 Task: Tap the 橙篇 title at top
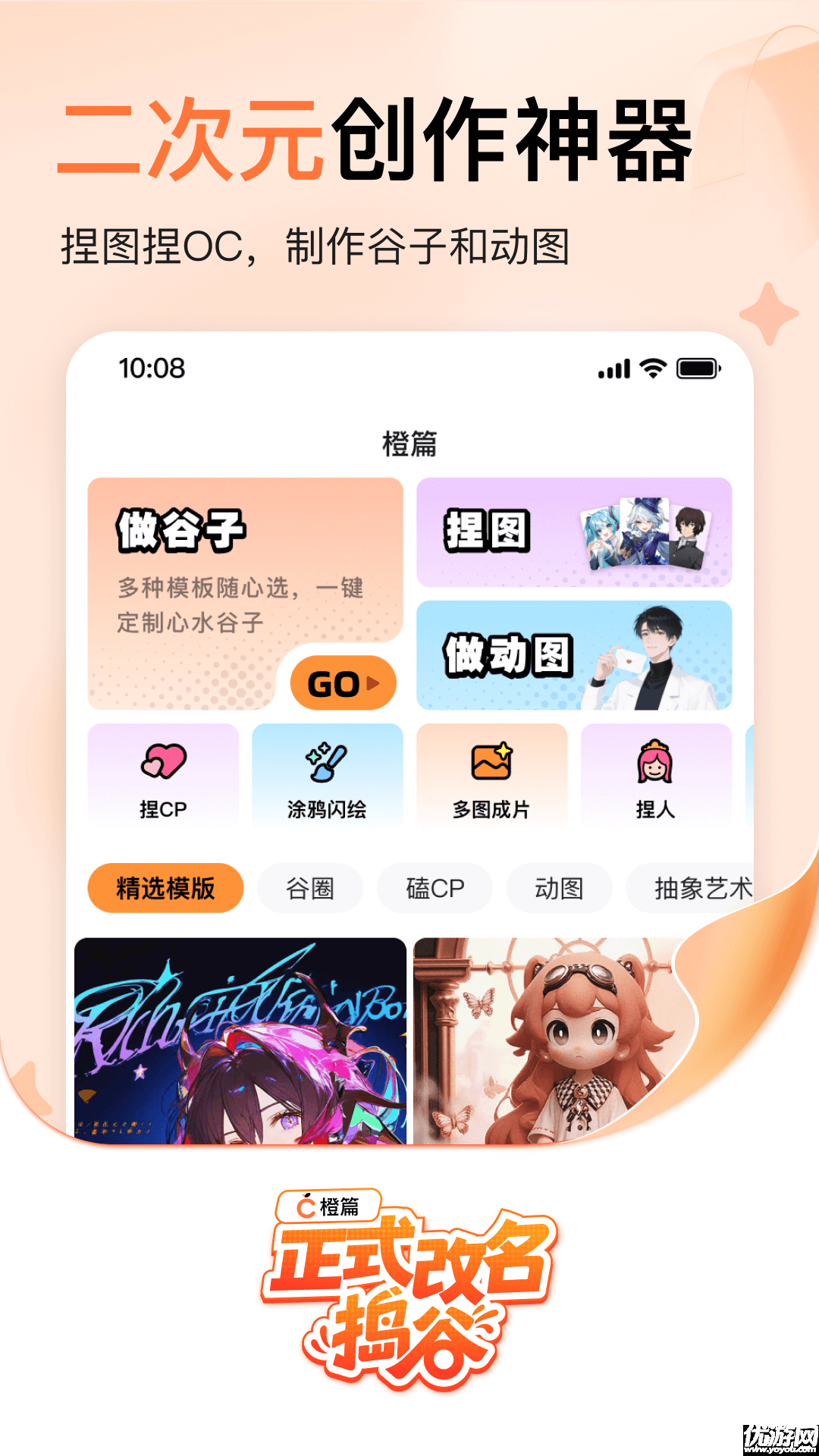[x=409, y=442]
